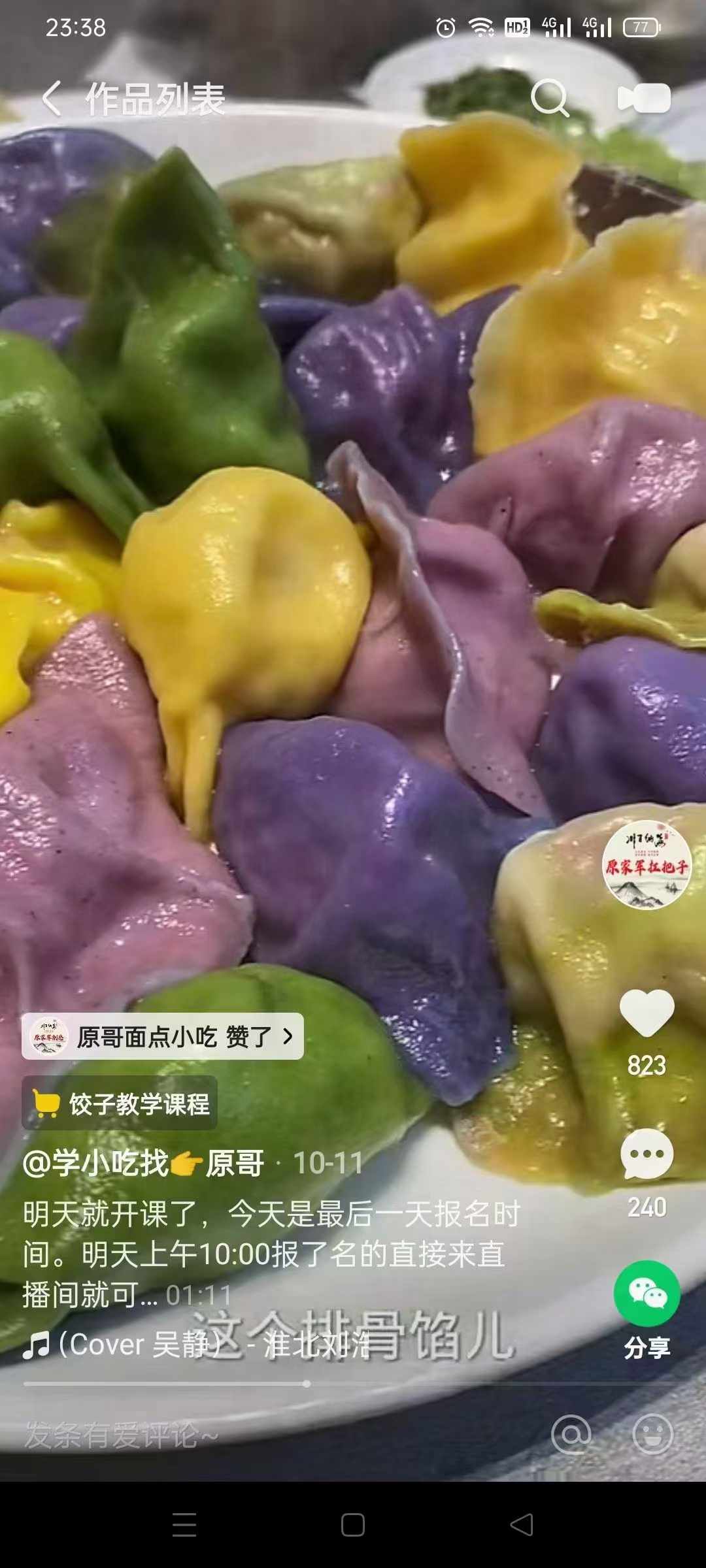
Task: Tap the battery indicator showing 77
Action: point(641,27)
